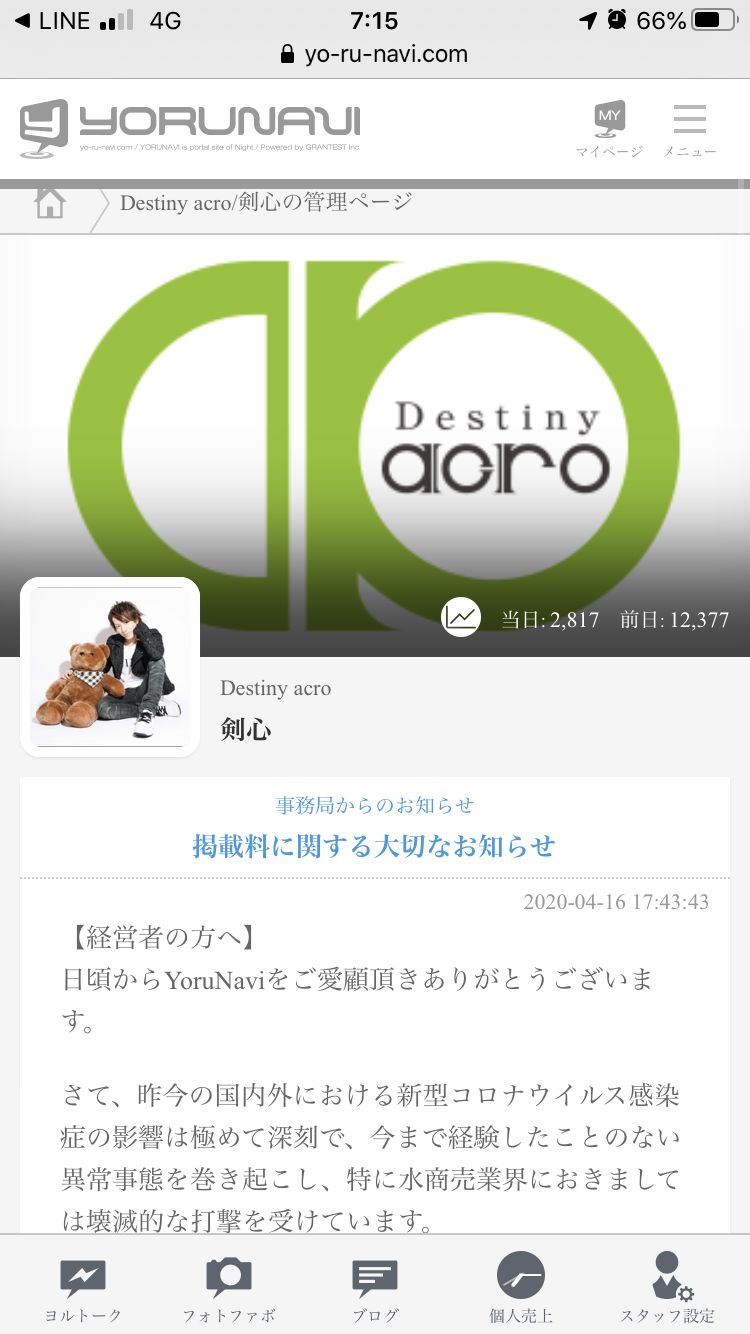
Task: Switch to the ブログ tab
Action: point(375,1288)
